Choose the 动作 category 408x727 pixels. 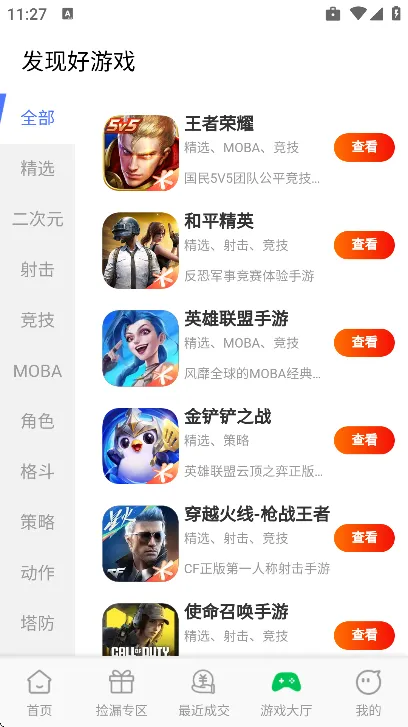point(38,573)
